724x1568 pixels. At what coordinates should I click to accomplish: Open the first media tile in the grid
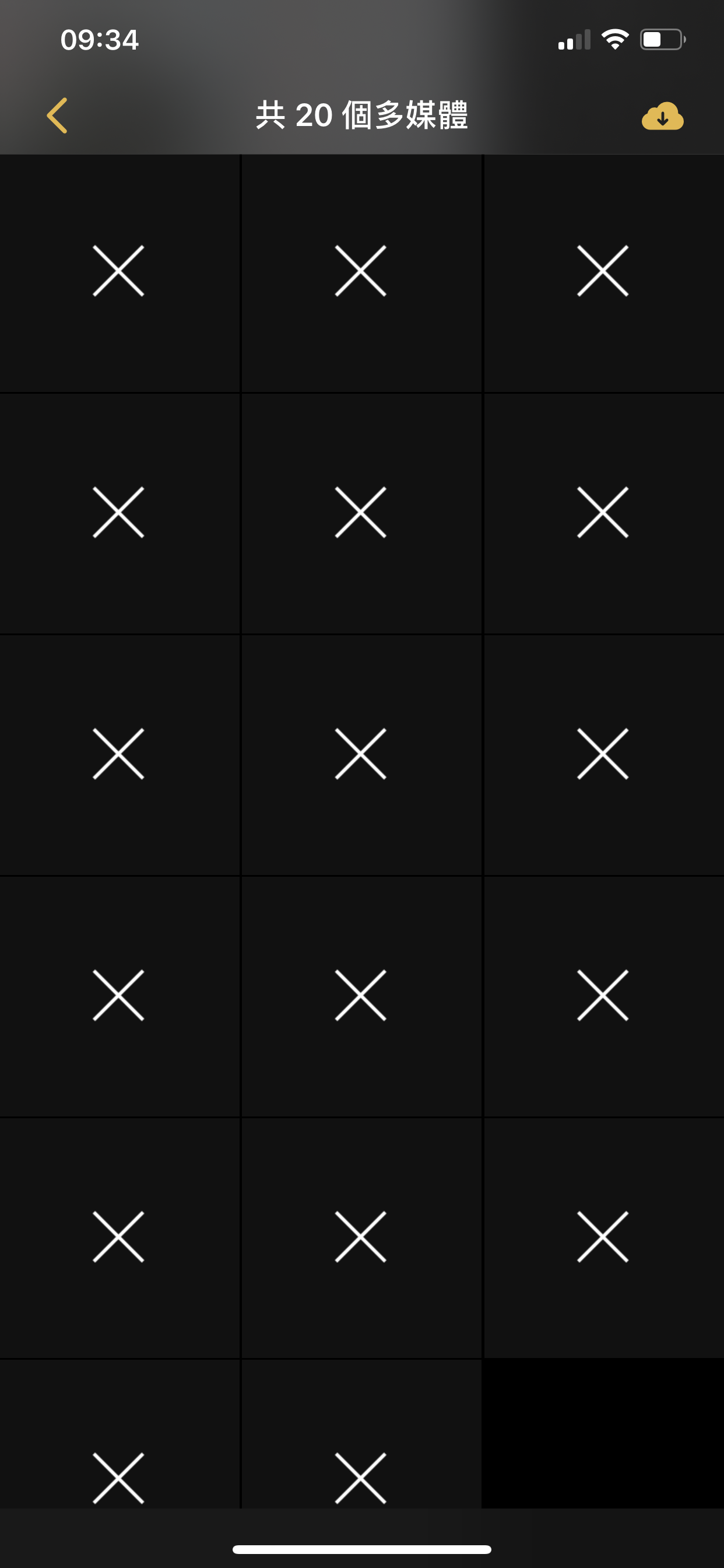pos(120,274)
